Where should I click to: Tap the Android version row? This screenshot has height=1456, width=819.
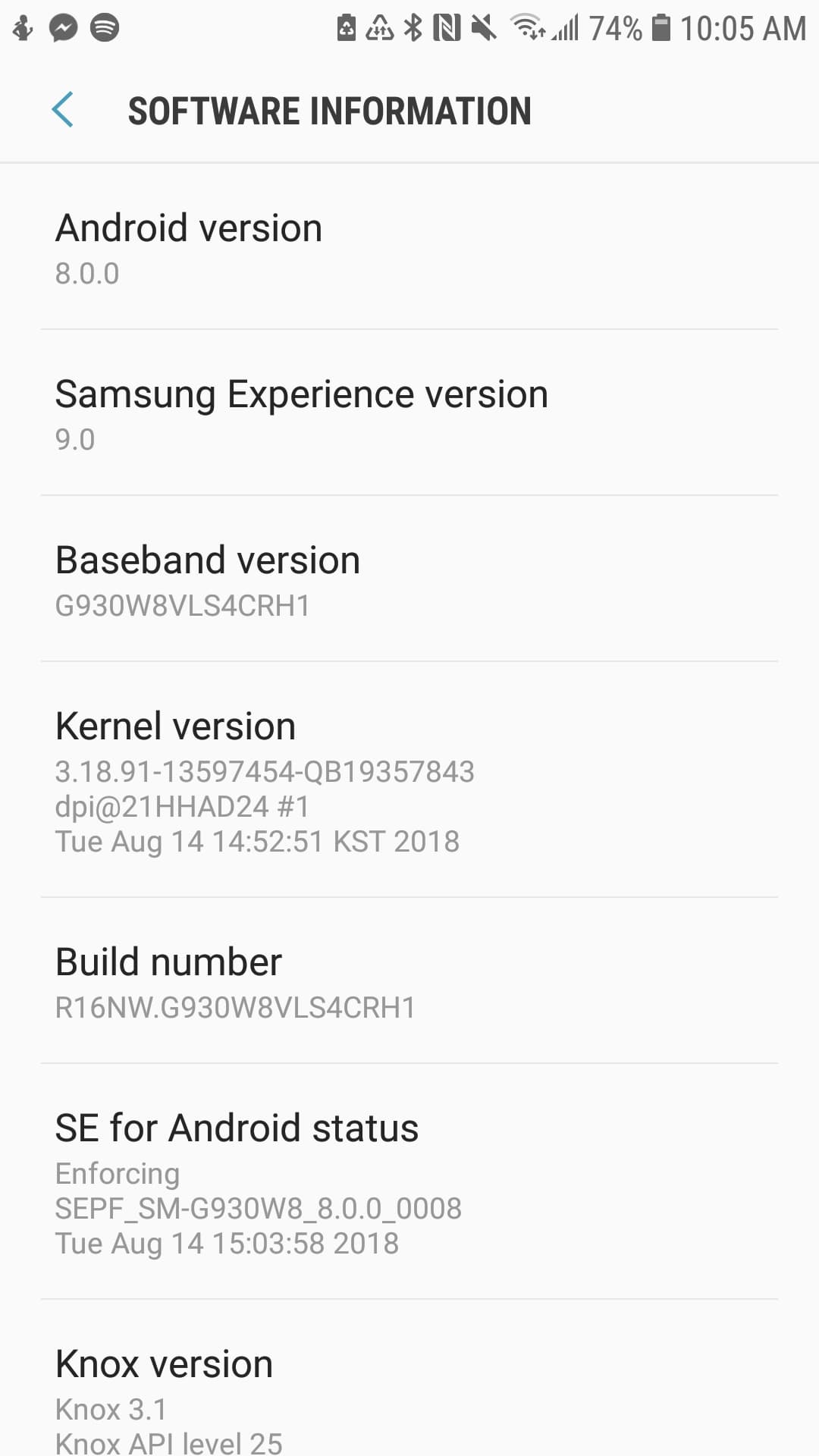click(x=409, y=248)
